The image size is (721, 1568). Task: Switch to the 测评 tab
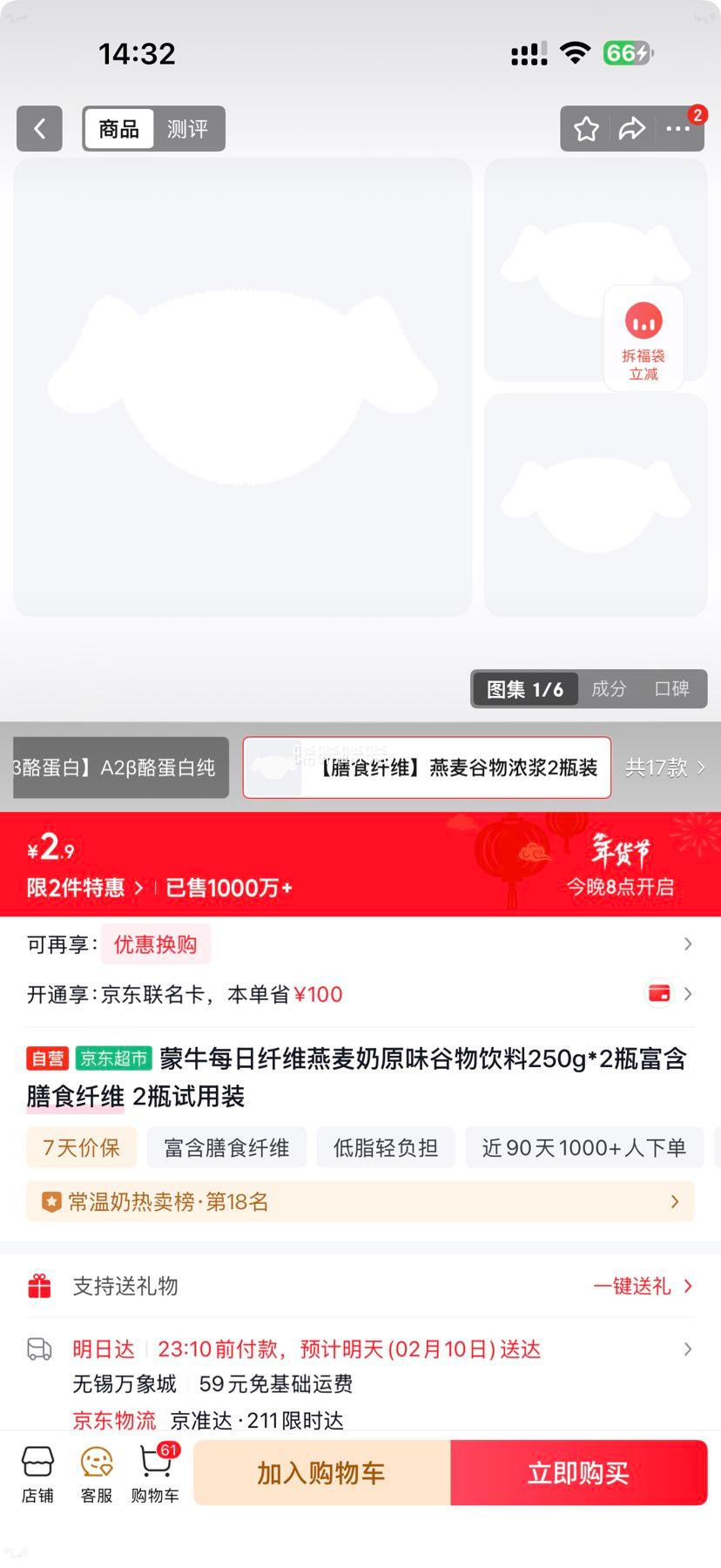(187, 128)
